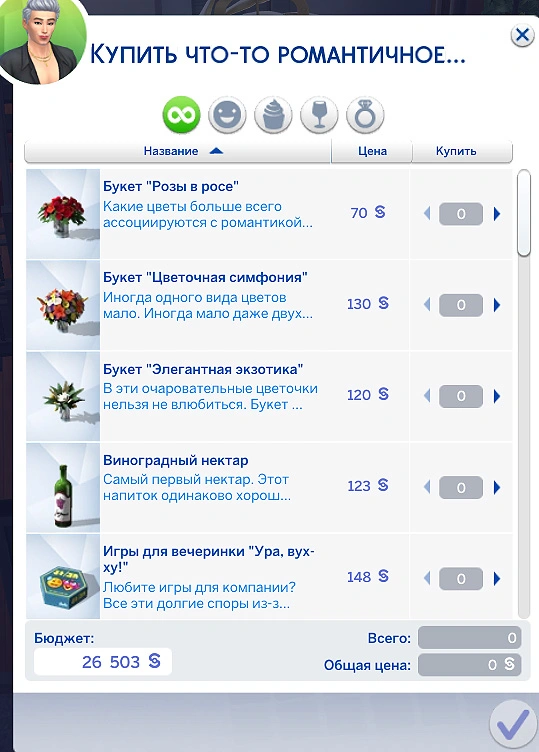This screenshot has height=752, width=539.
Task: Filter by the cupcake sweets category
Action: [x=273, y=115]
